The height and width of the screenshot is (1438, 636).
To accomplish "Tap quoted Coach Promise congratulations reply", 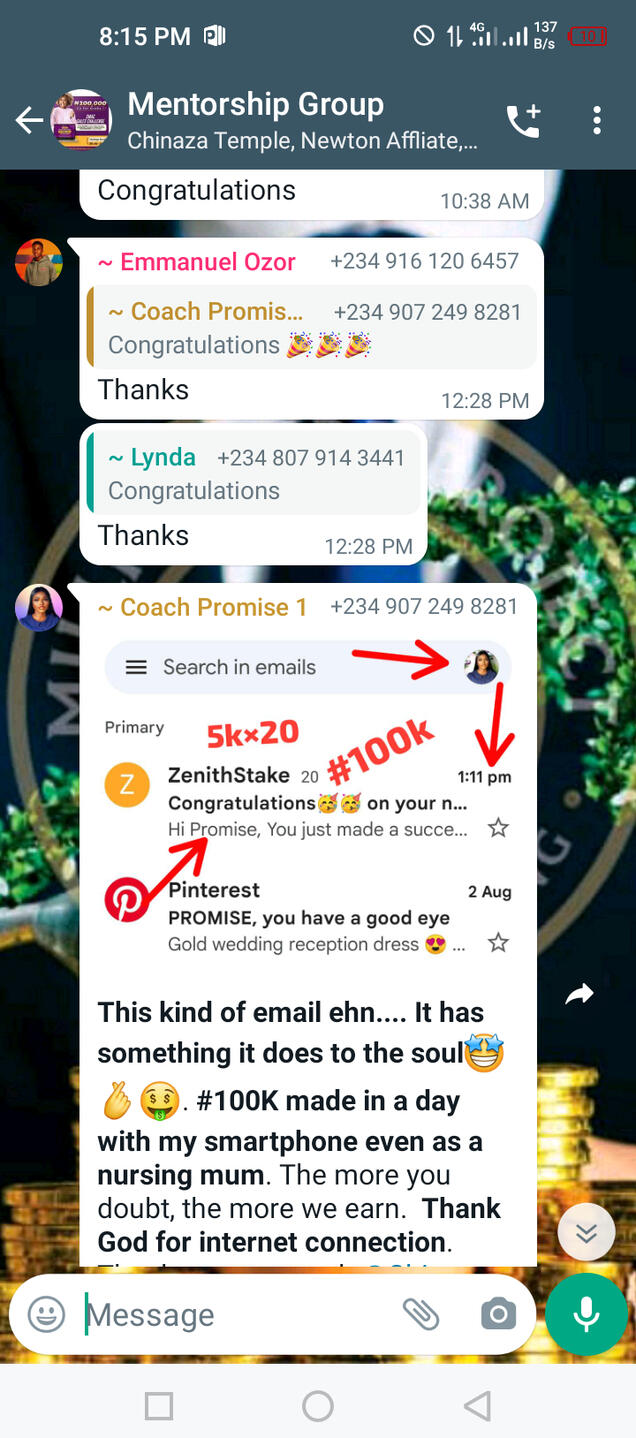I will click(x=312, y=328).
